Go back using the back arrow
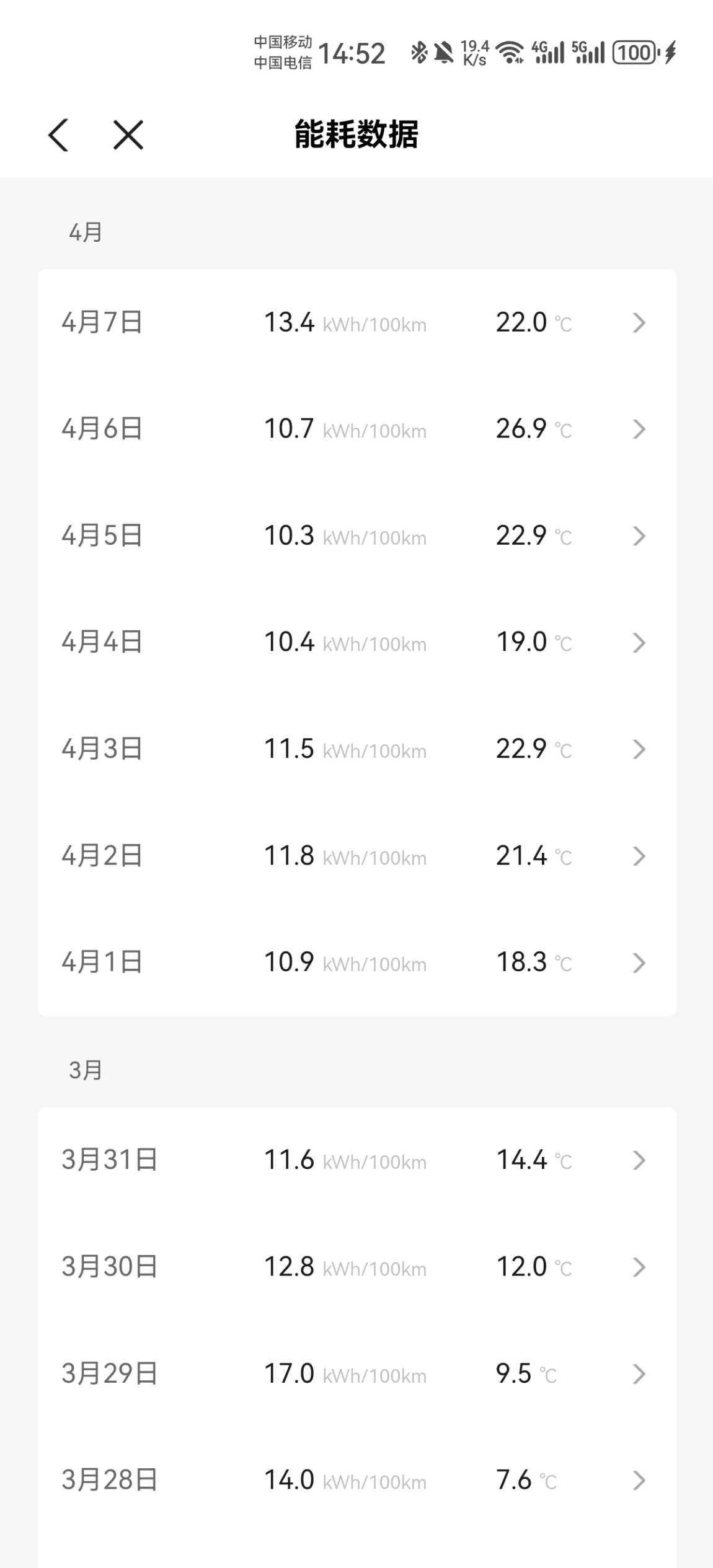 (x=58, y=134)
